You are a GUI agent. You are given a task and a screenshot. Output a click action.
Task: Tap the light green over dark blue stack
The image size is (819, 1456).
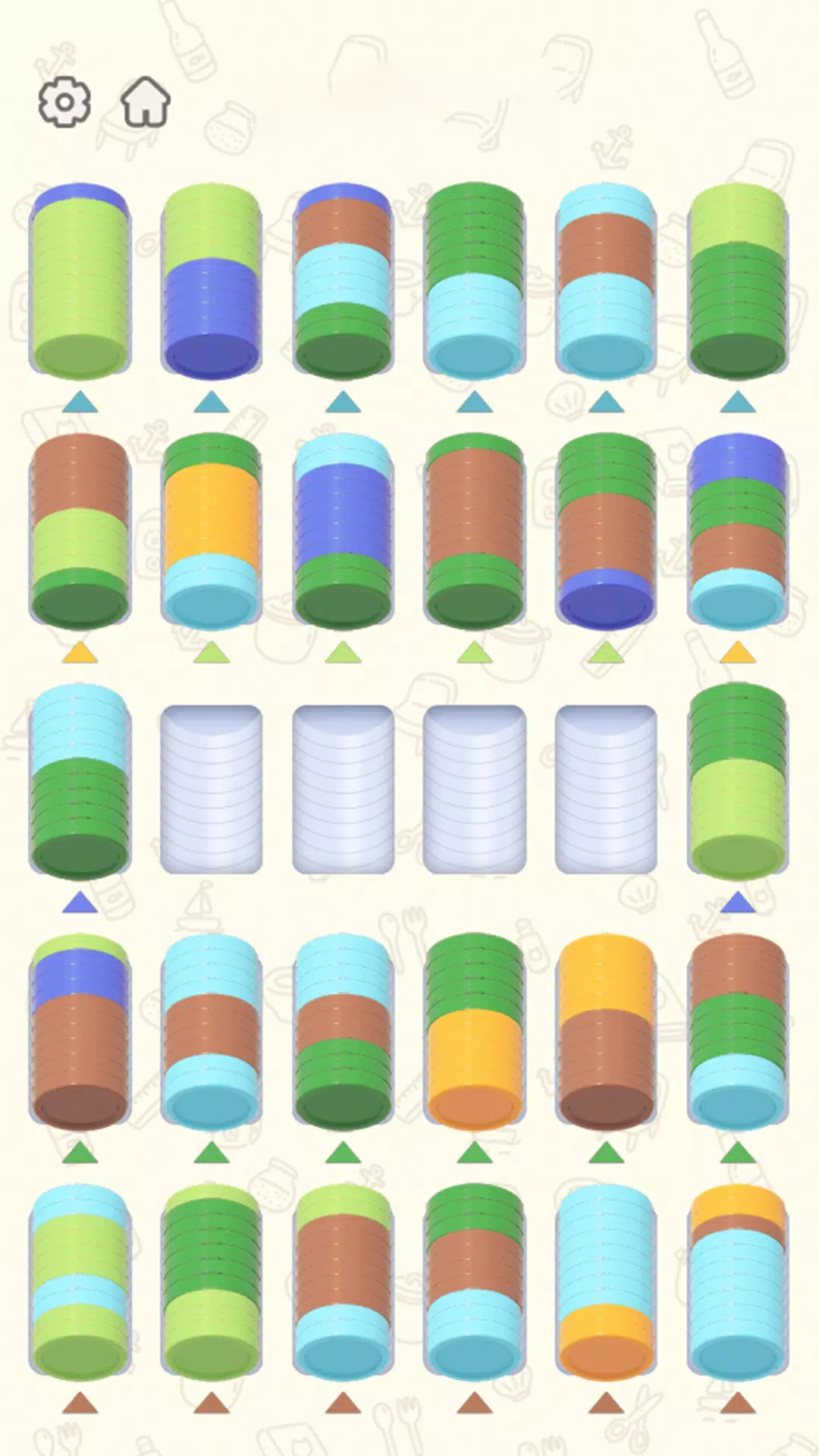pyautogui.click(x=211, y=281)
